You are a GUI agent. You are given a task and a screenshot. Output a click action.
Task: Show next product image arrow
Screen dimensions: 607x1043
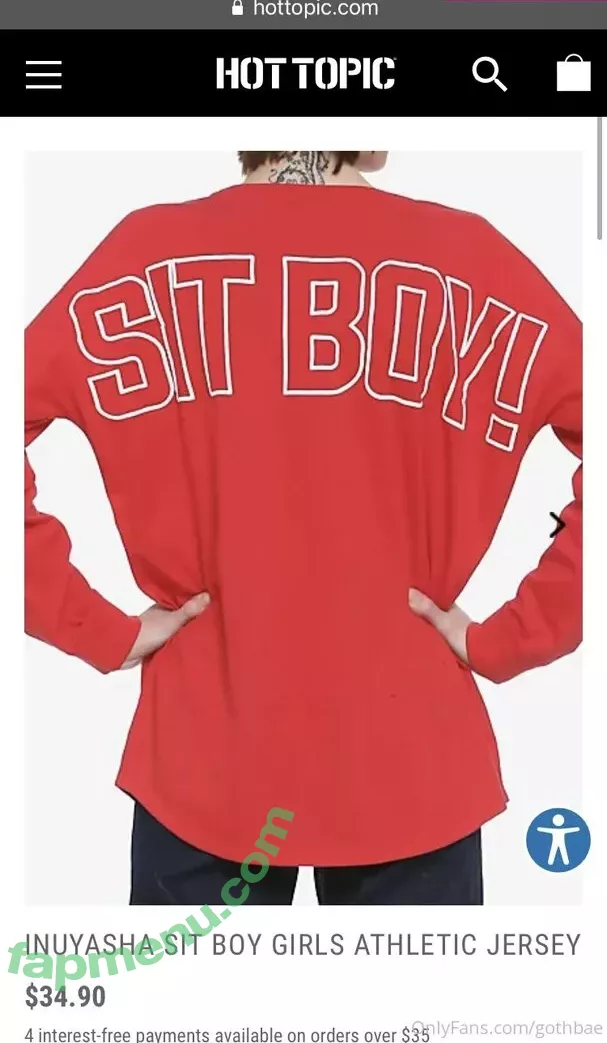557,524
